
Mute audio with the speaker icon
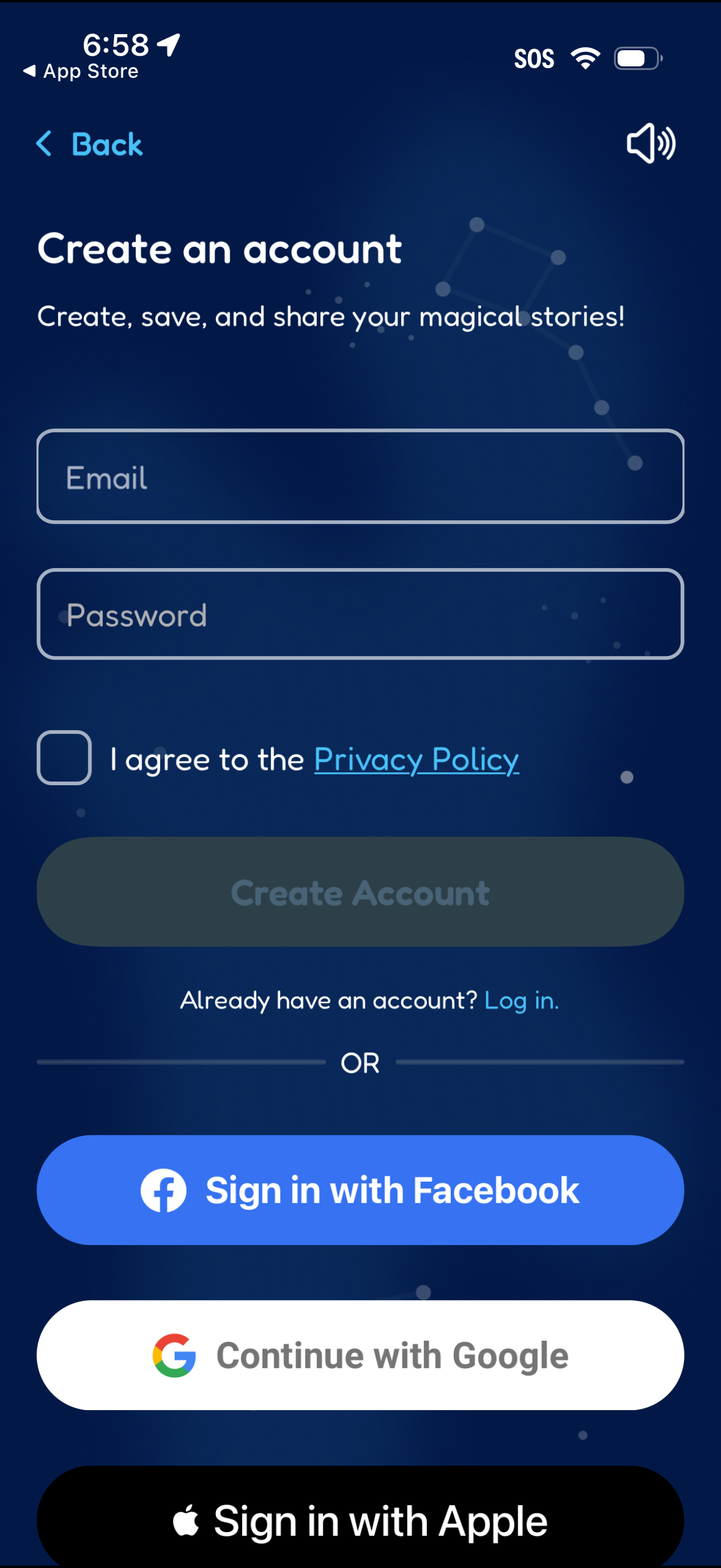650,142
